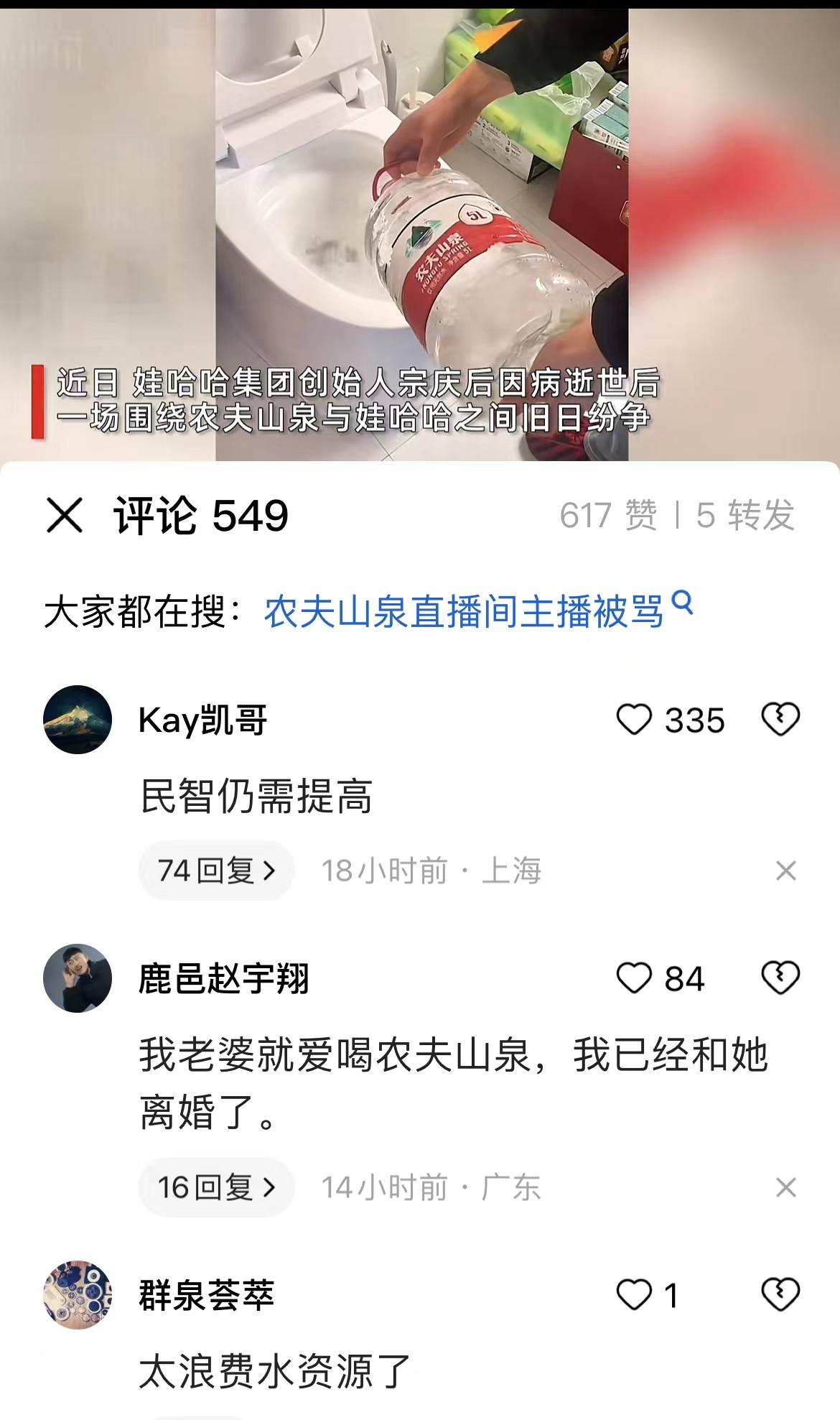
Task: Like 群泉荟萃's comment
Action: click(635, 1295)
